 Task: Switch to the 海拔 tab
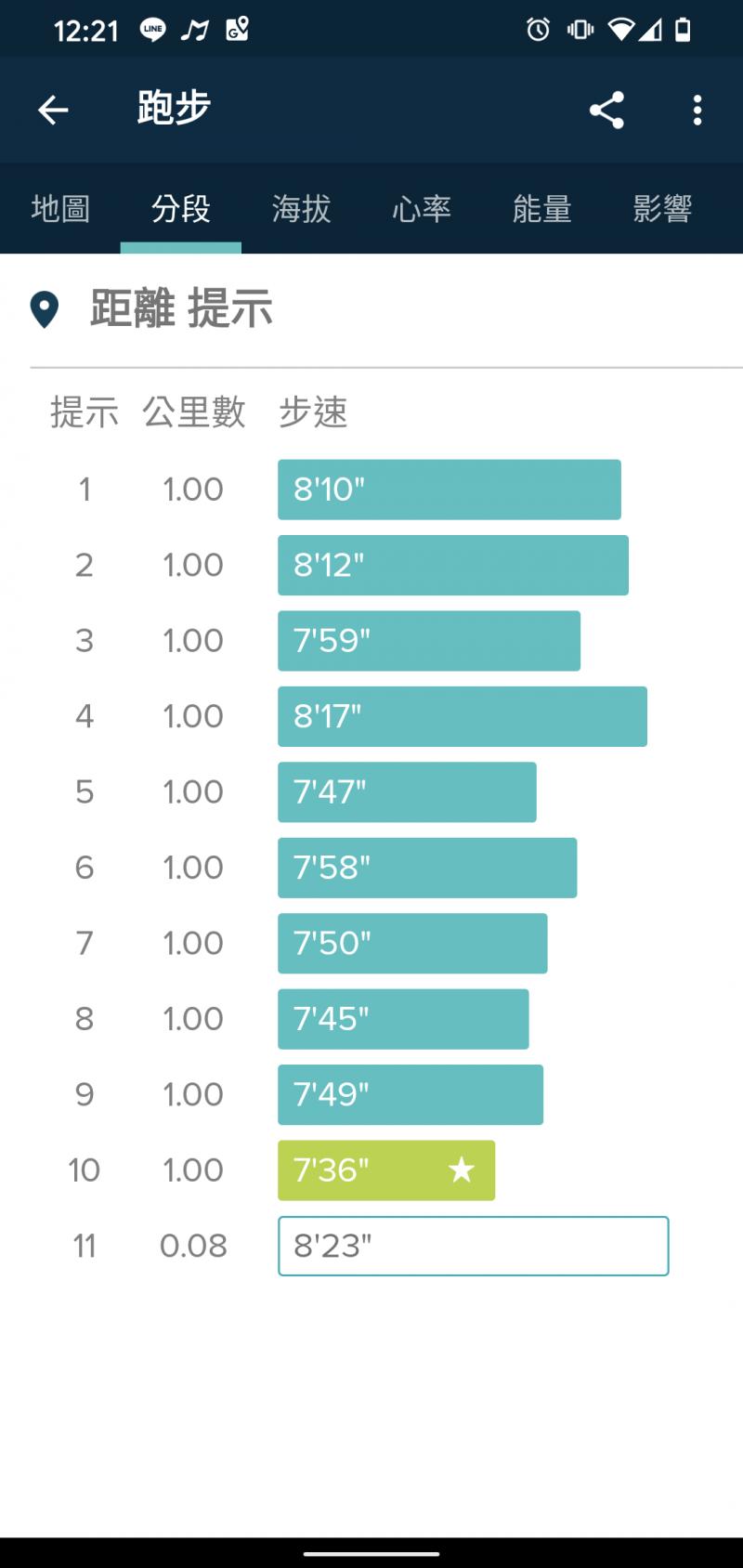[301, 209]
